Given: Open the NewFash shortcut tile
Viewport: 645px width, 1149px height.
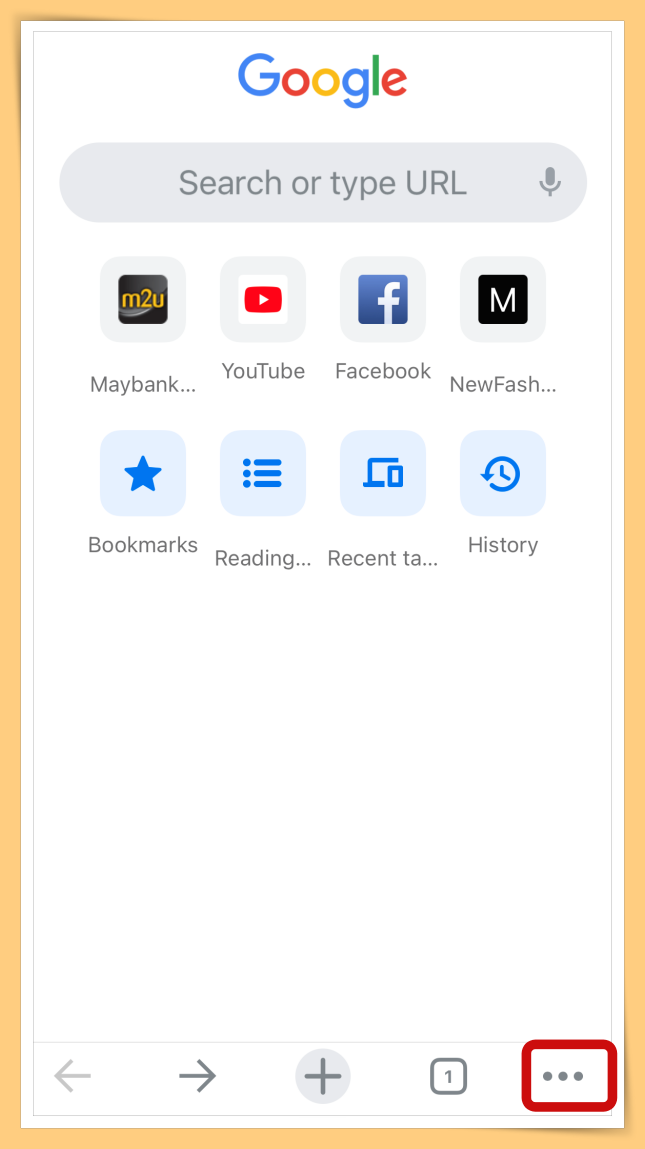Looking at the screenshot, I should [503, 299].
